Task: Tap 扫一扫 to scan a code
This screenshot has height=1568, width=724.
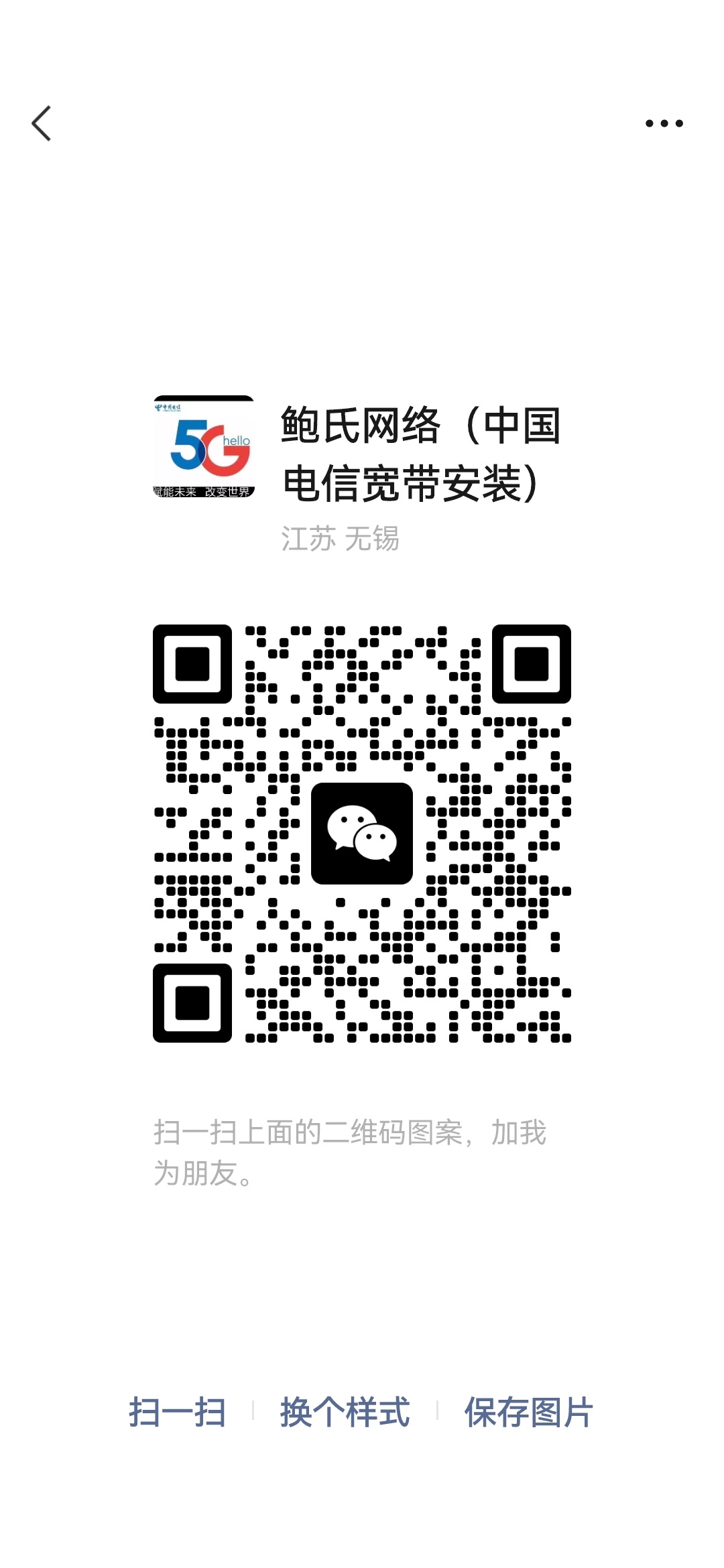Action: (x=177, y=1413)
